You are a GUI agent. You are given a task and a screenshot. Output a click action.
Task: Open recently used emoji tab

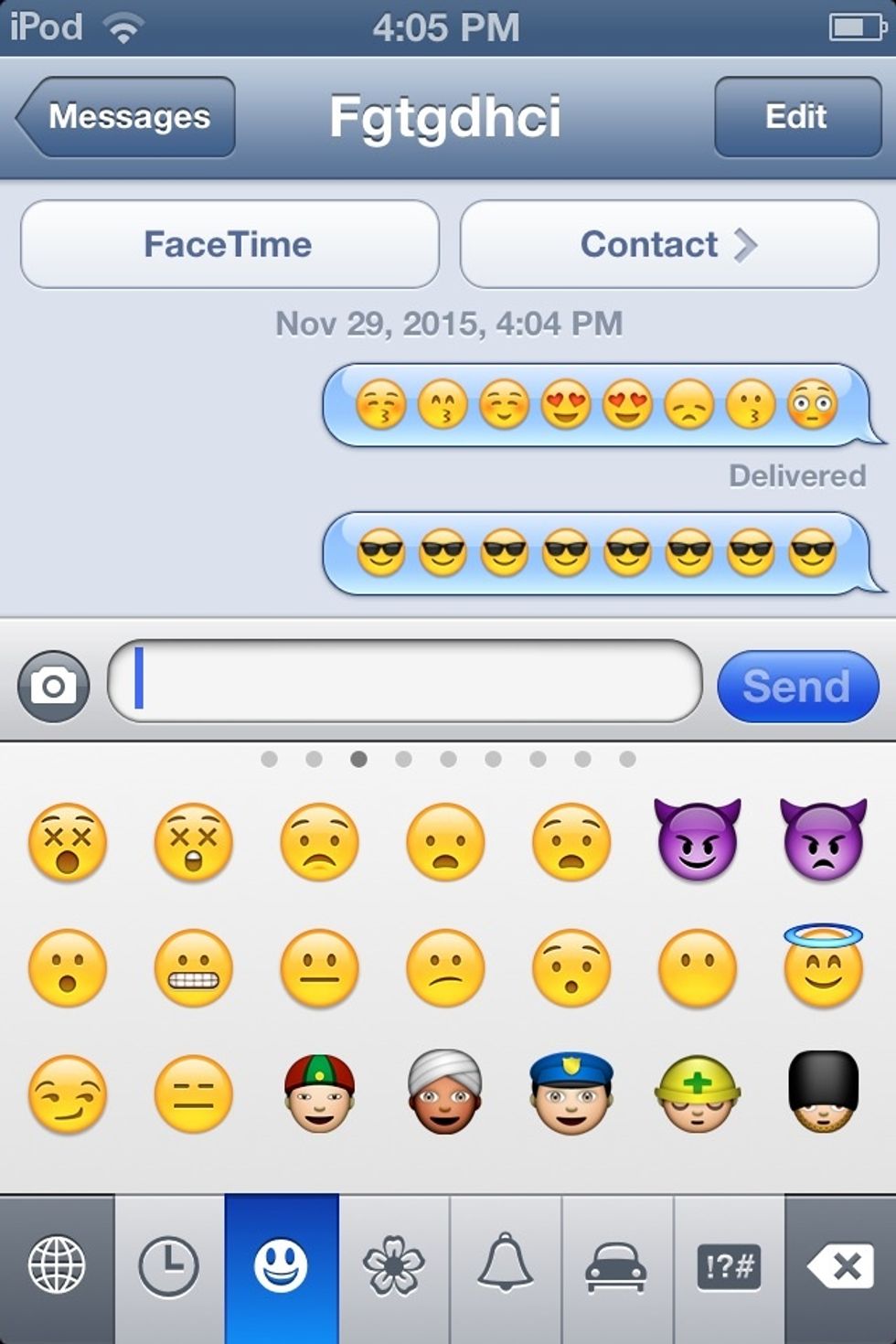pyautogui.click(x=168, y=1266)
